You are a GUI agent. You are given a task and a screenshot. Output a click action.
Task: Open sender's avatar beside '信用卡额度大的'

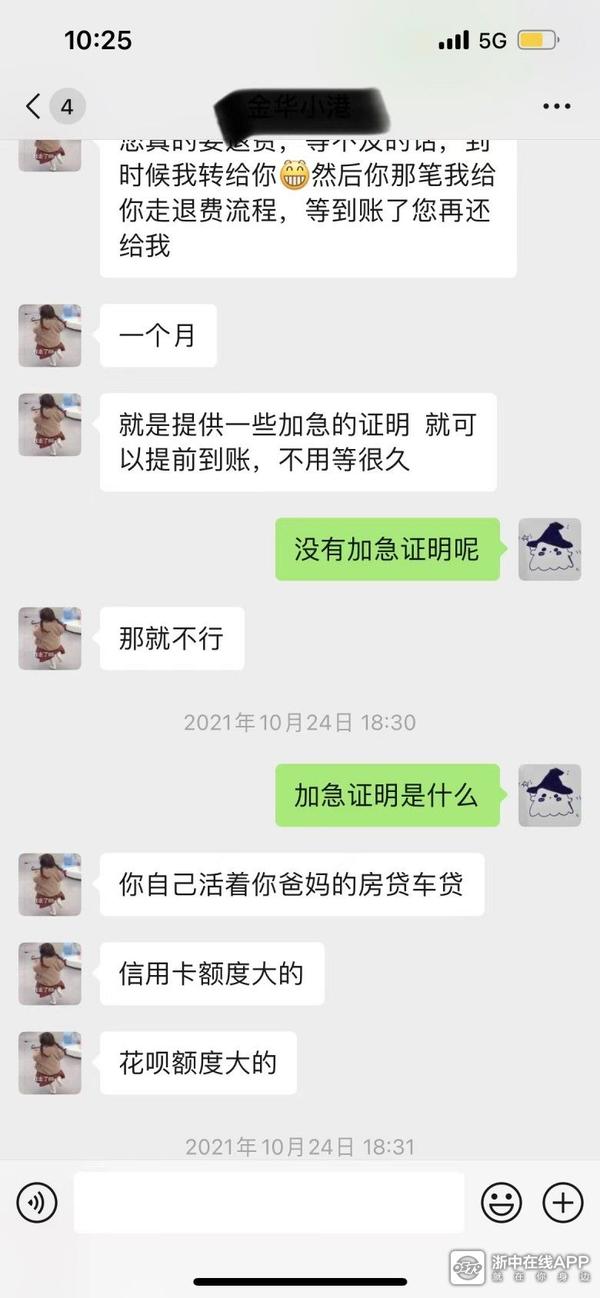click(49, 973)
